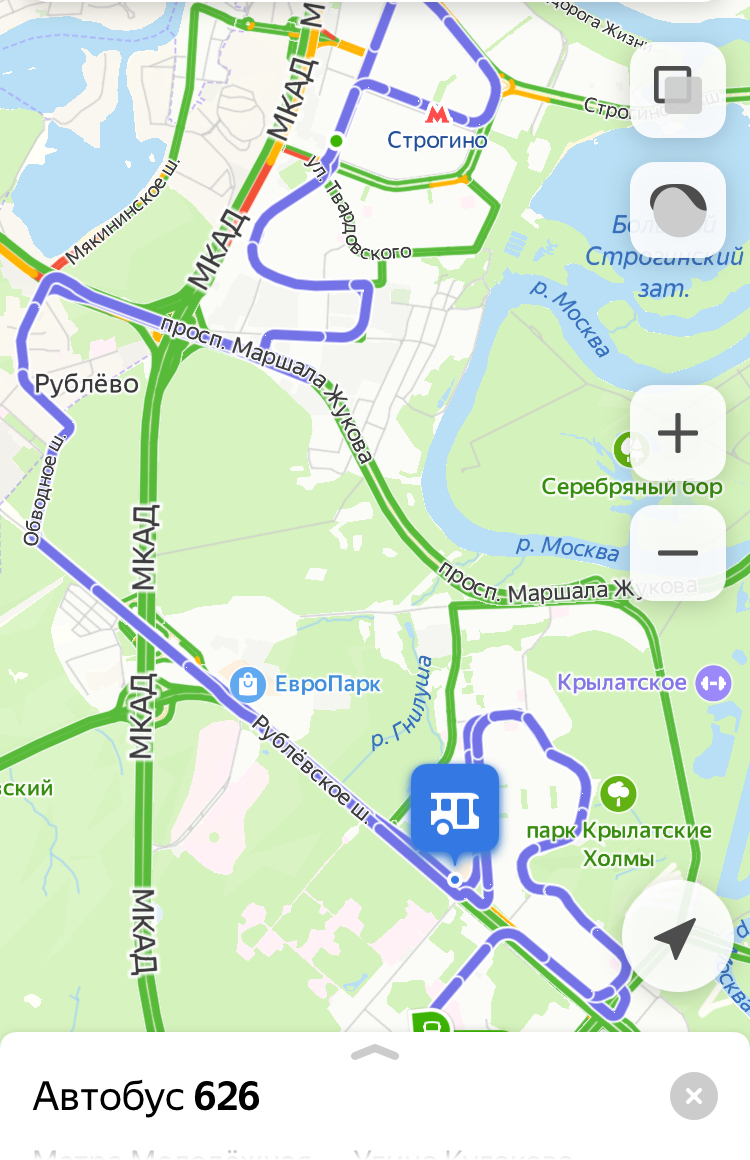Zoom in with the plus button
The width and height of the screenshot is (750, 1160).
pos(678,433)
